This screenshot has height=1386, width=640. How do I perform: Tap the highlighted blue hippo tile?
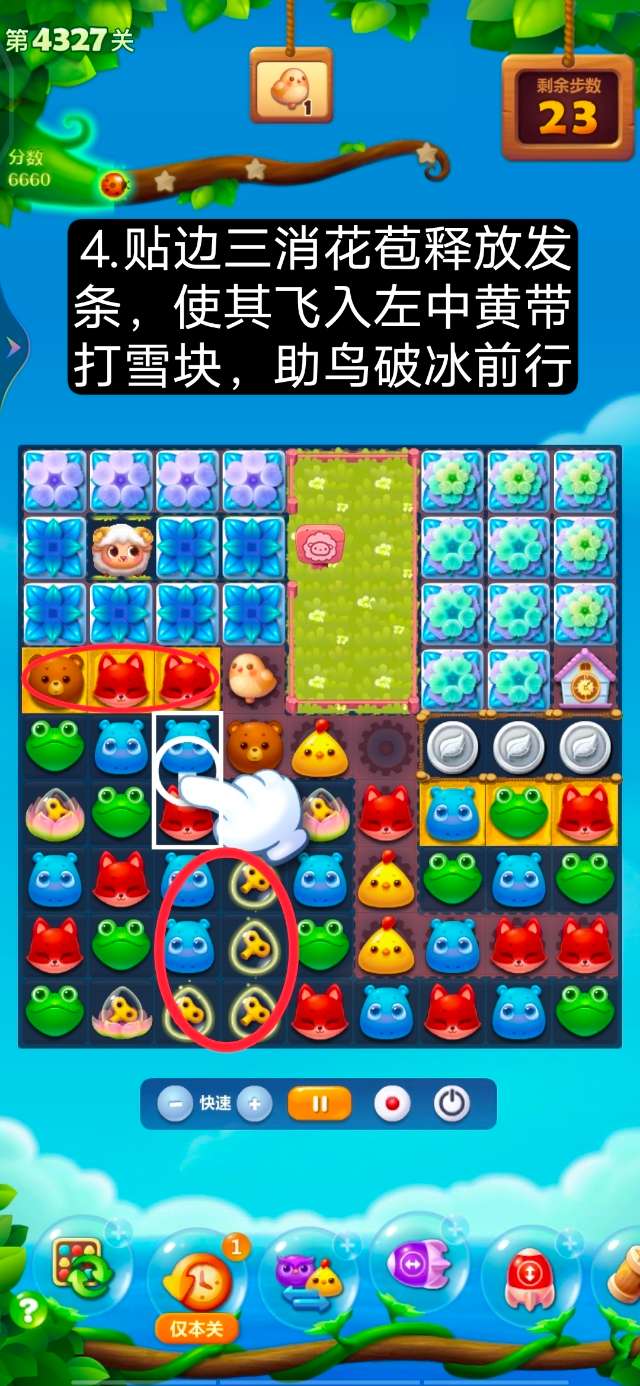(x=187, y=748)
